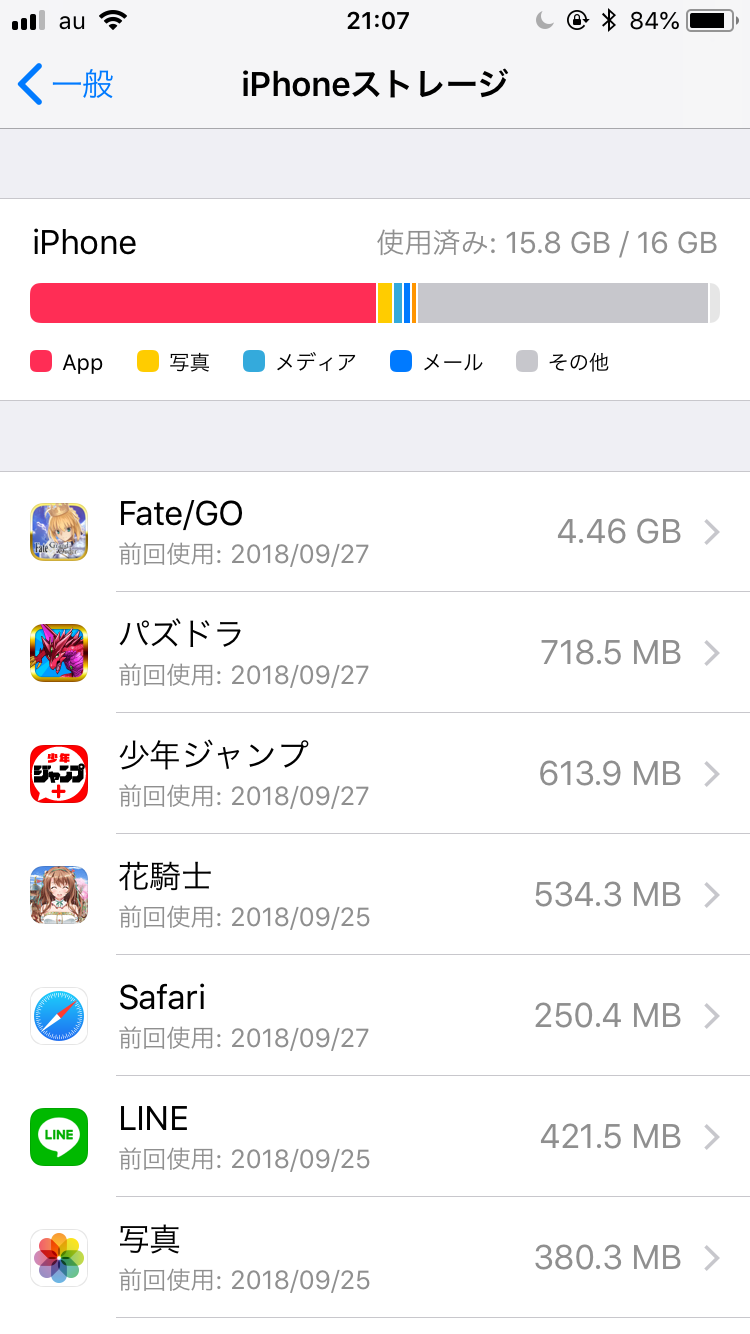The height and width of the screenshot is (1334, 750).
Task: Open Safari storage details
Action: pos(375,1016)
